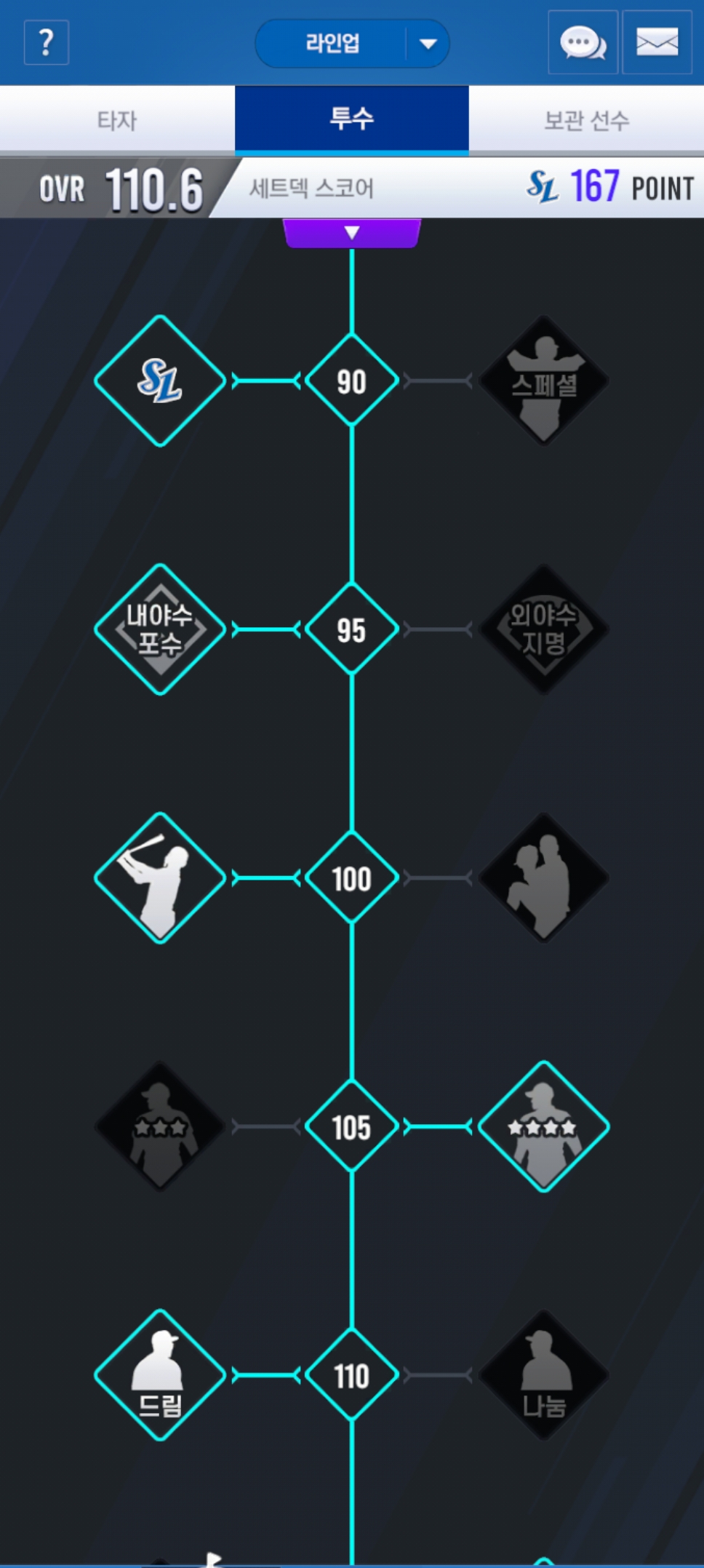Pick the four-star player node
Image resolution: width=704 pixels, height=1568 pixels.
tap(543, 1126)
